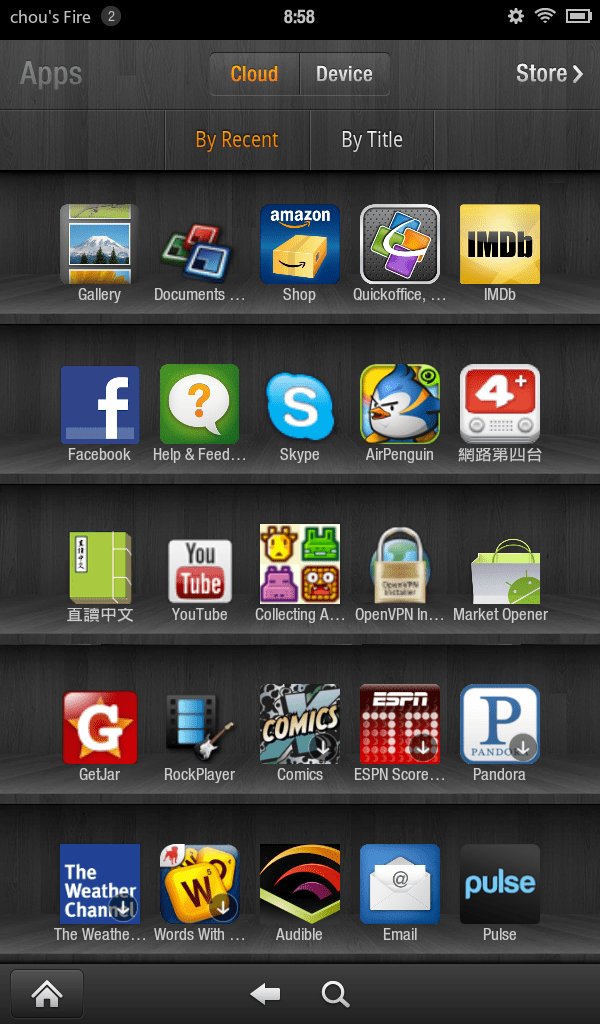Go back using the arrow icon
The image size is (600, 1024).
[x=265, y=994]
